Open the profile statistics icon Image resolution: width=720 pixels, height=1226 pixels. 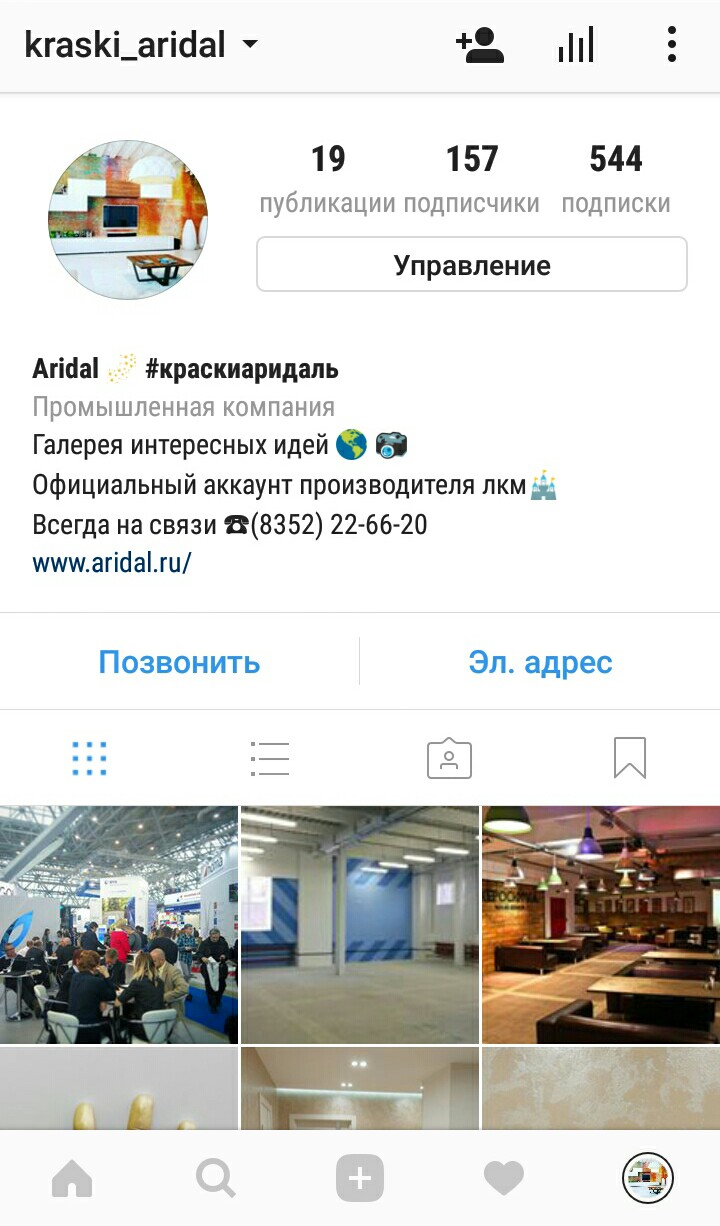(x=576, y=45)
